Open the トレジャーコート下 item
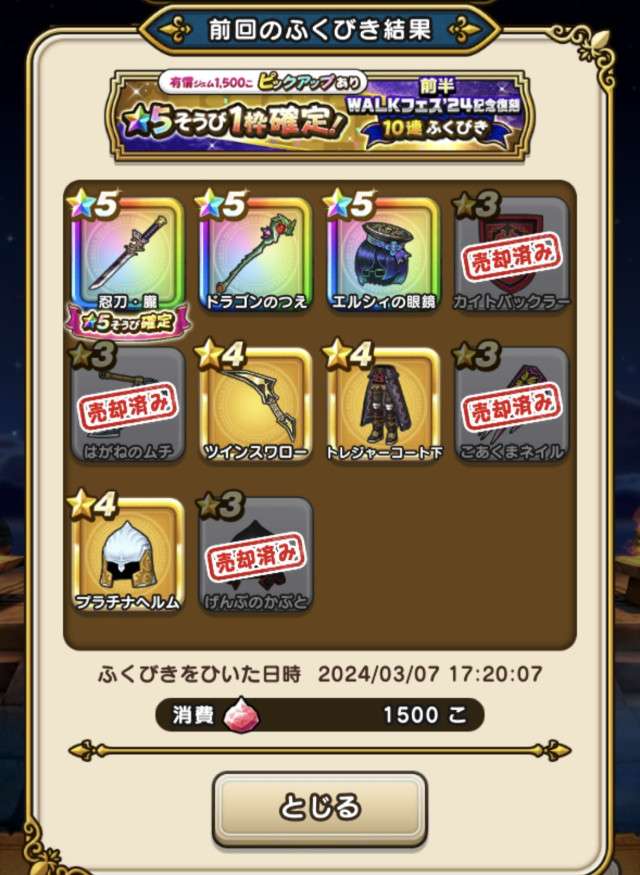The image size is (640, 875). pyautogui.click(x=383, y=404)
